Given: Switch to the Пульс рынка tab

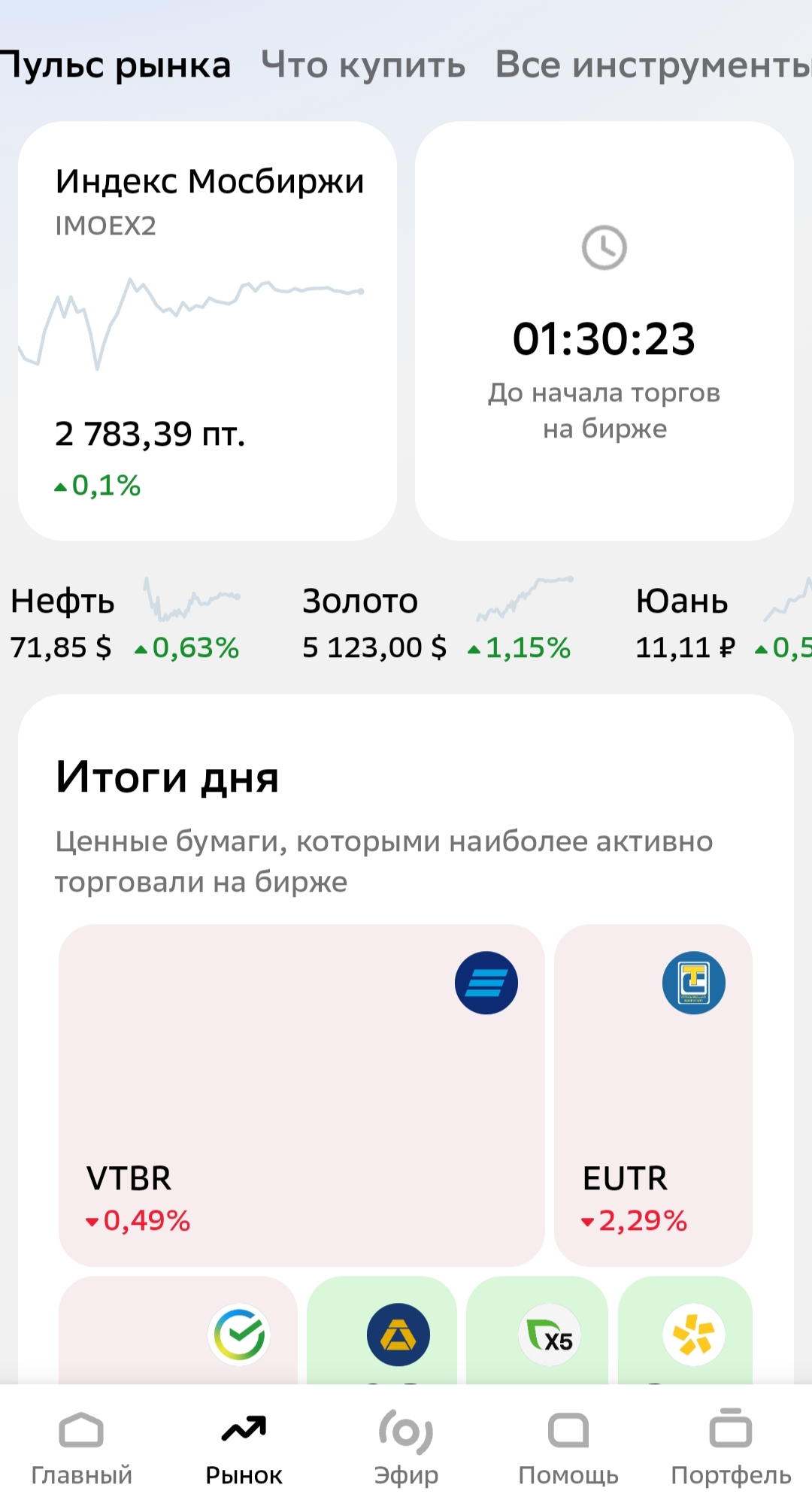Looking at the screenshot, I should point(117,65).
